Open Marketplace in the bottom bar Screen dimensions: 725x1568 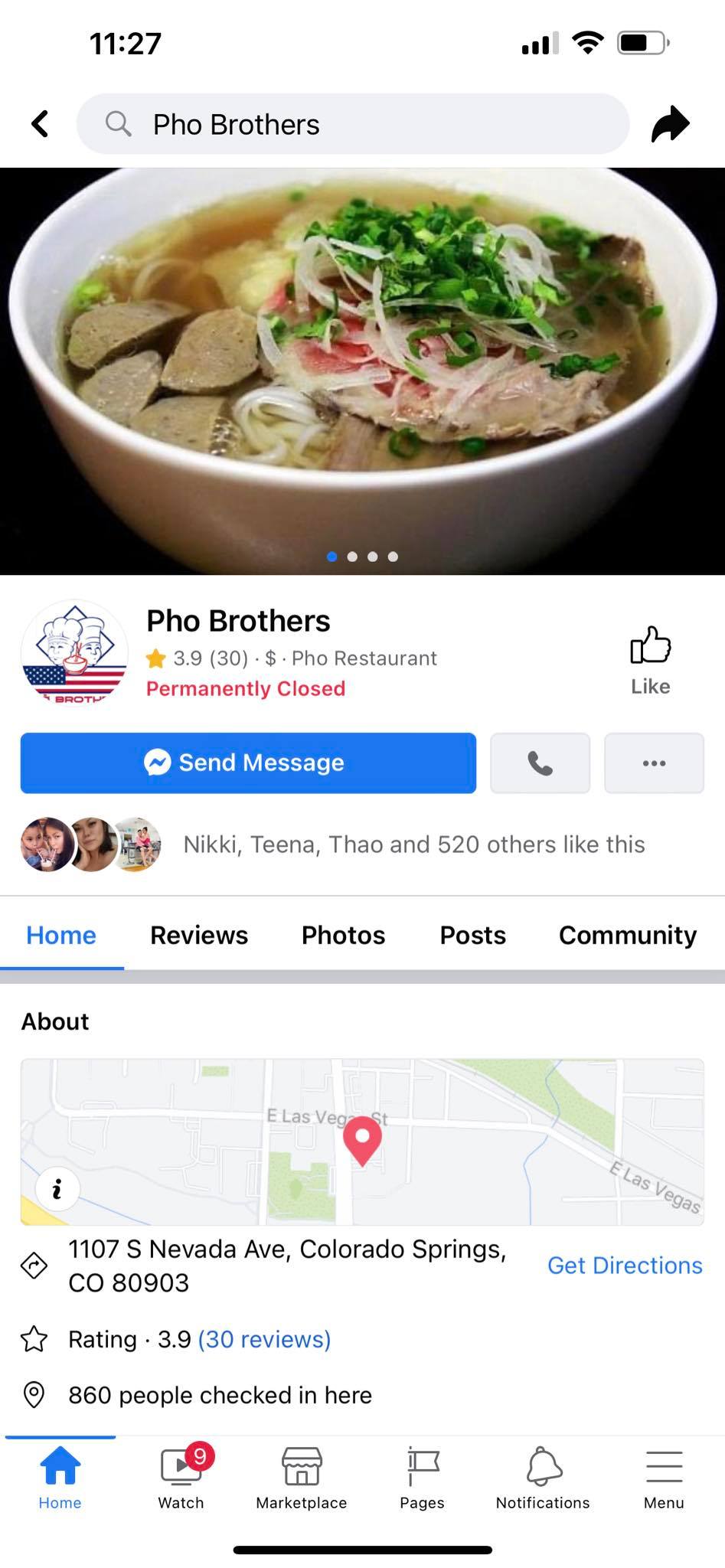tap(302, 1477)
